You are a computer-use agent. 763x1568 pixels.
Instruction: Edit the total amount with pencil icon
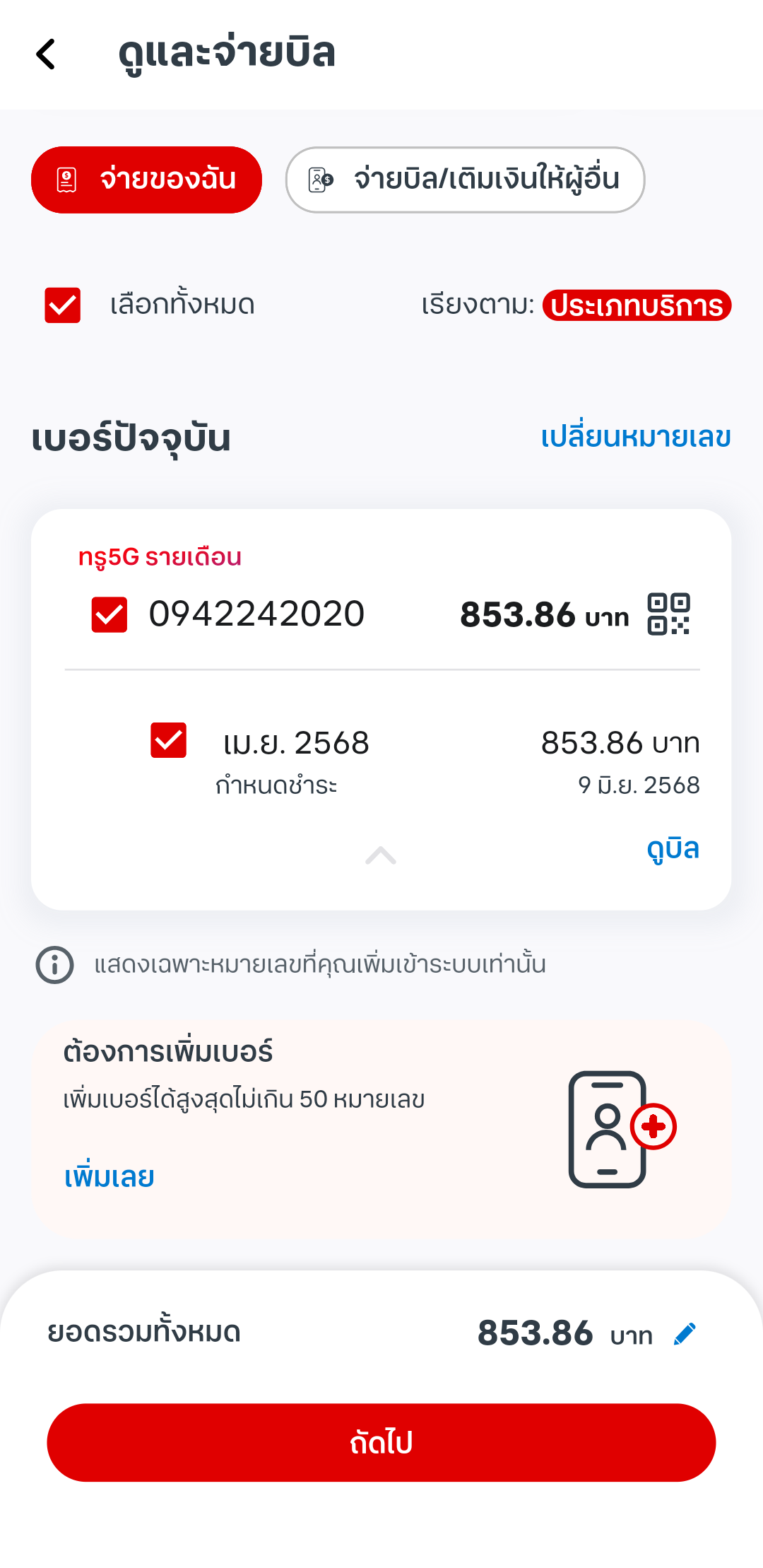click(685, 1334)
